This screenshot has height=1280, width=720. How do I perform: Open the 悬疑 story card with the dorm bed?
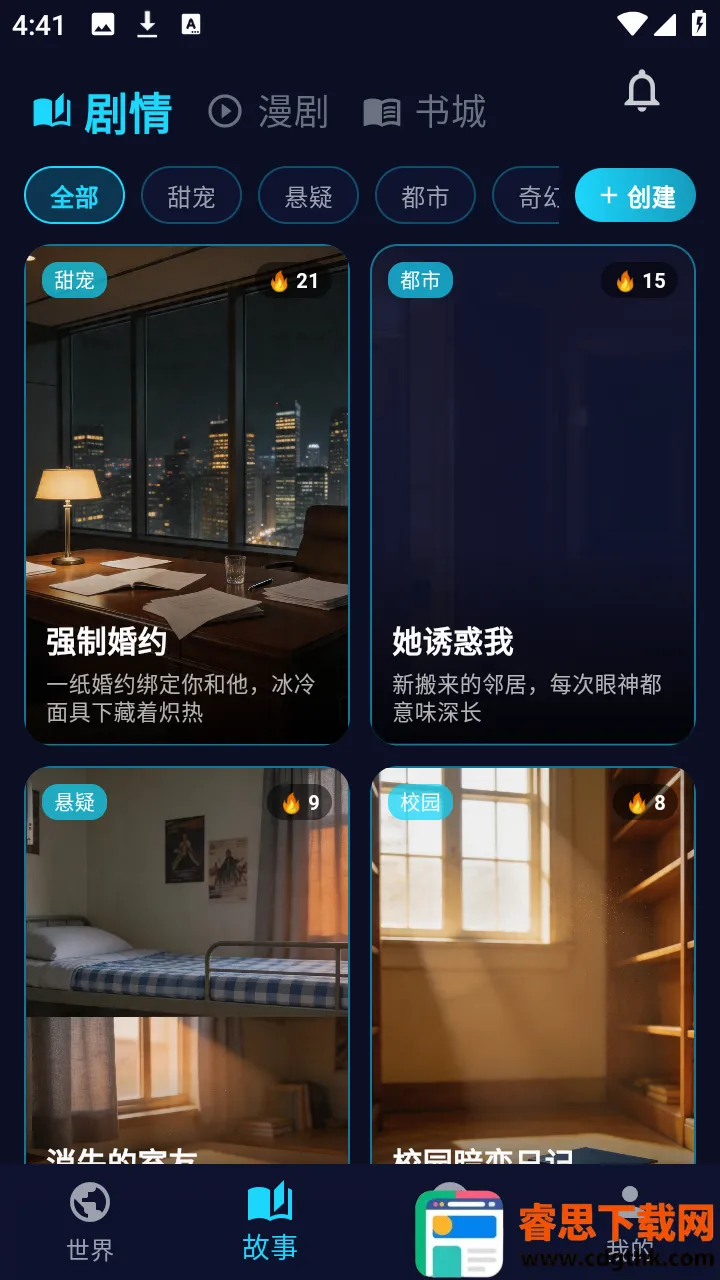[x=187, y=965]
